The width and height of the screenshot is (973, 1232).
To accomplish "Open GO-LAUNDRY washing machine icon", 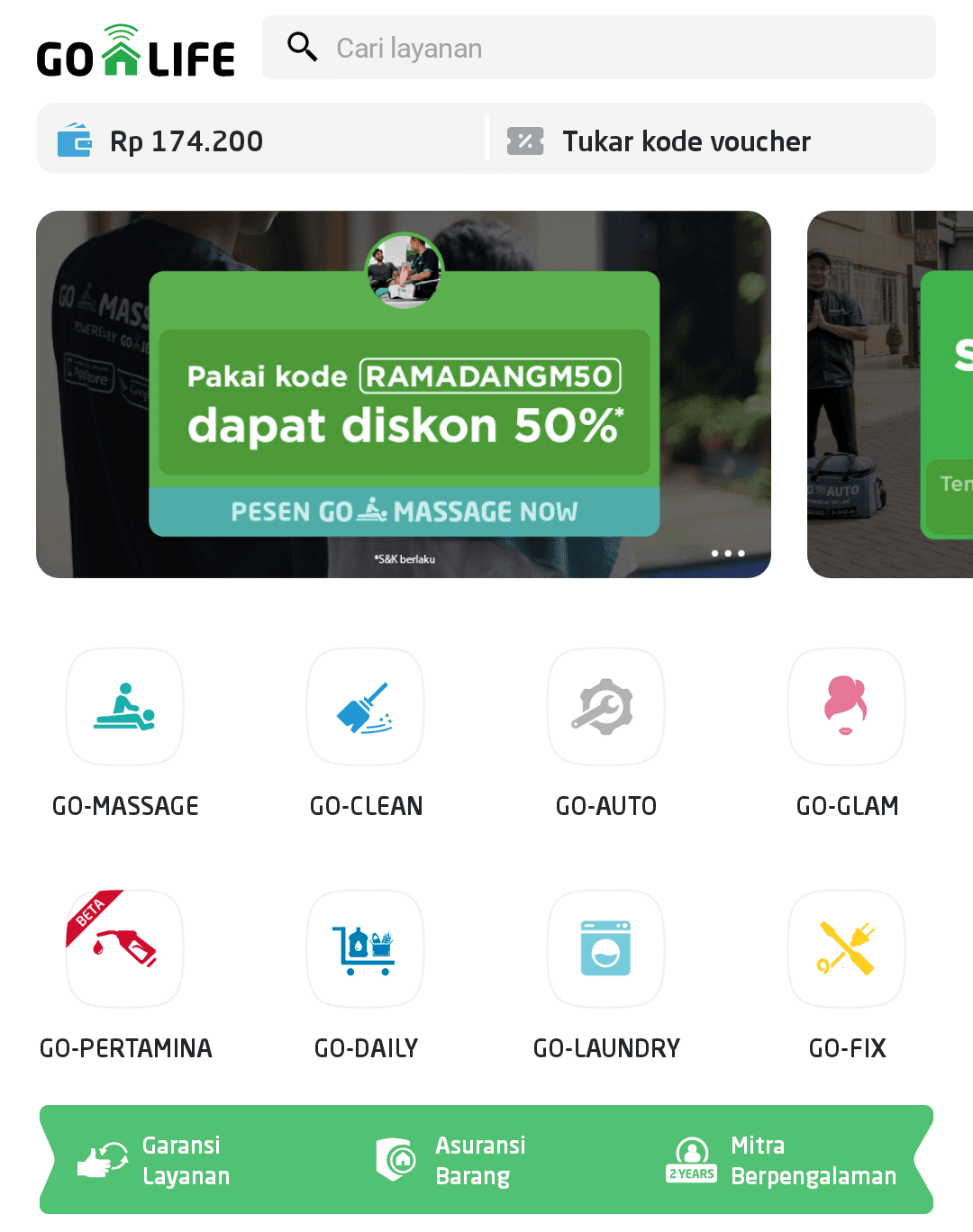I will point(605,948).
